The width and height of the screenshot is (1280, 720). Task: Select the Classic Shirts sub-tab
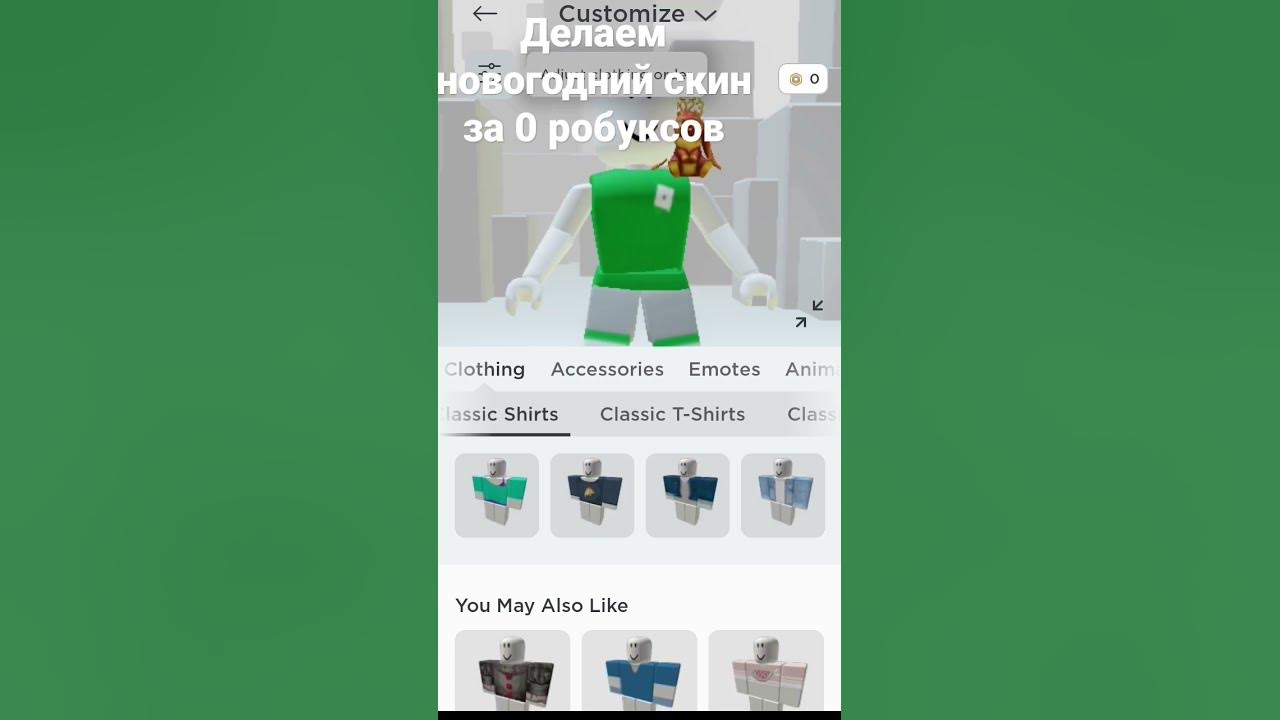point(499,414)
